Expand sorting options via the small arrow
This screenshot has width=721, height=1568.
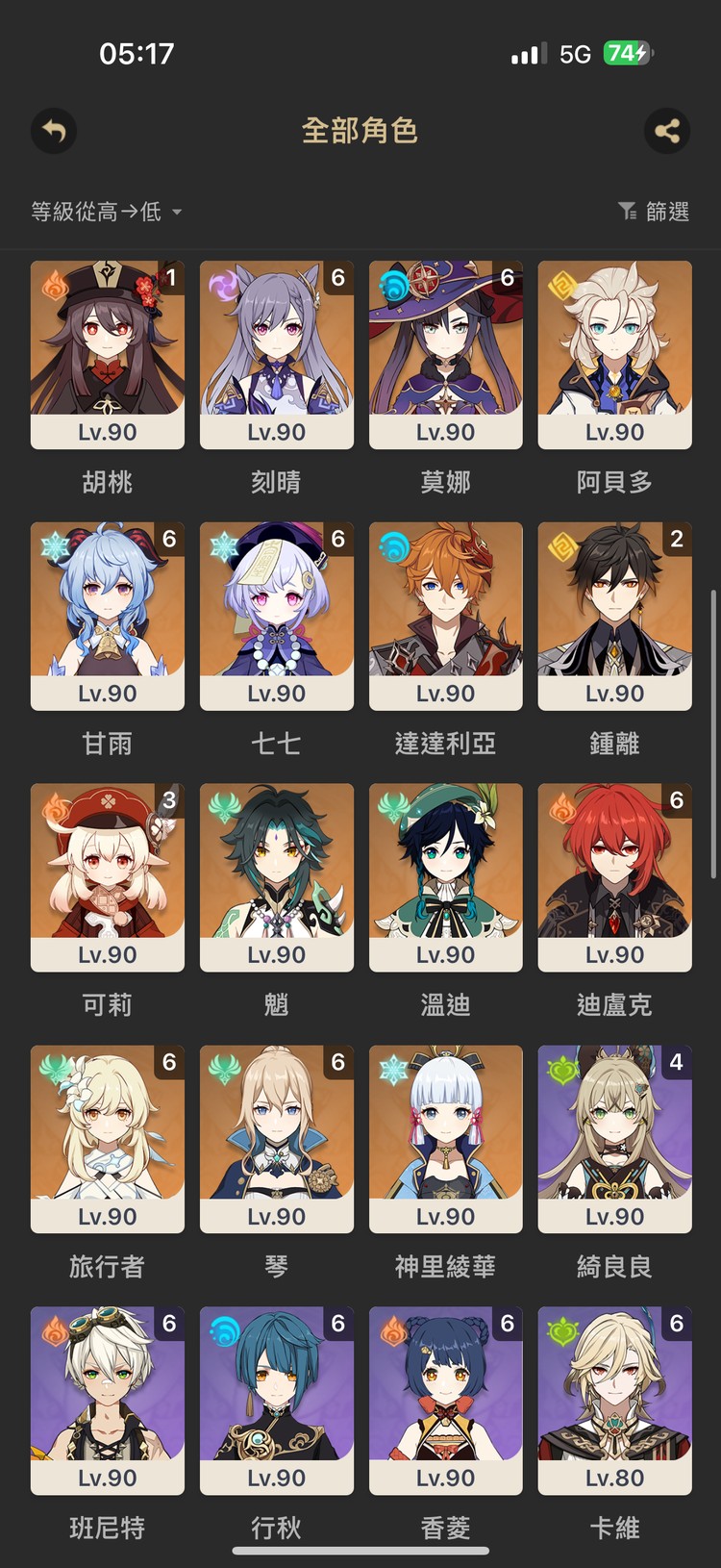tap(177, 212)
